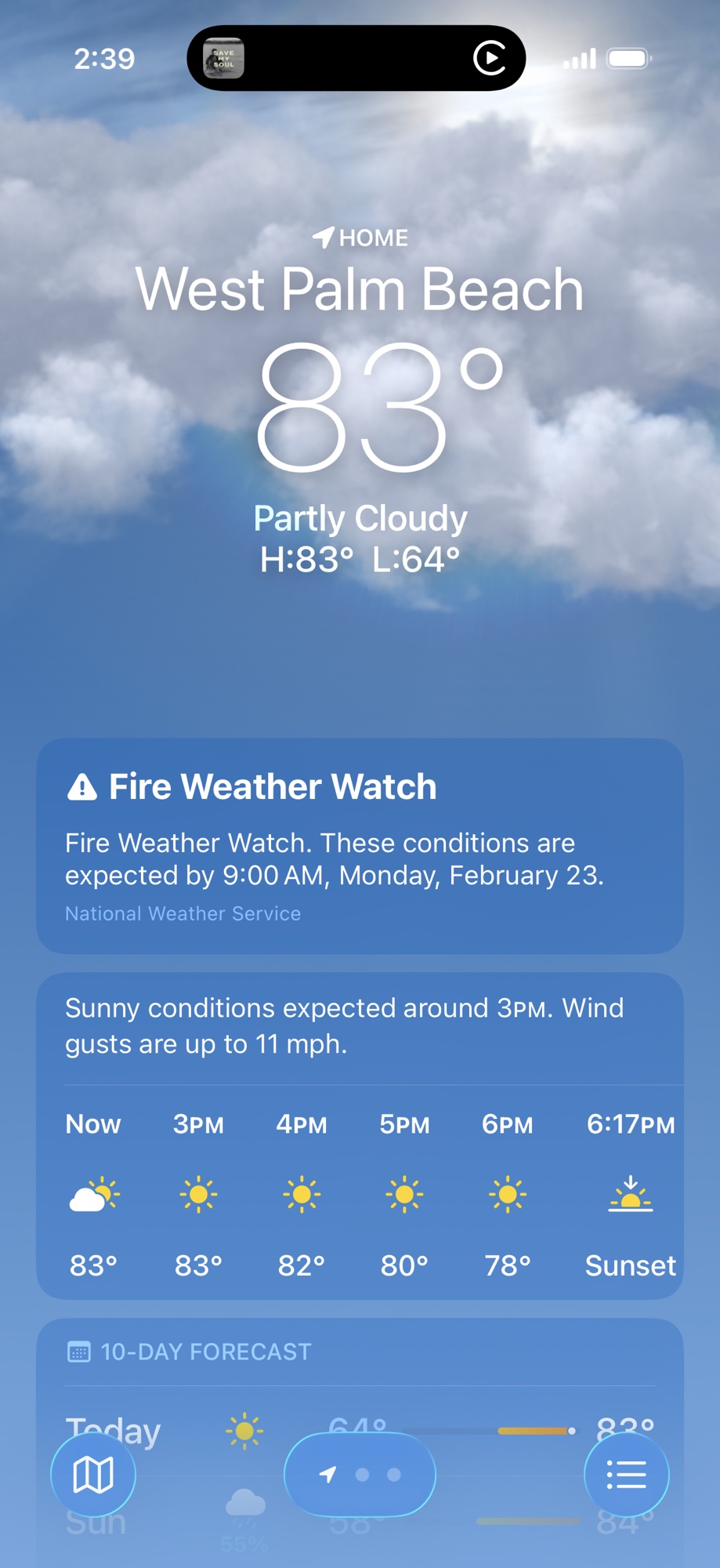
Task: Open the saved locations list
Action: click(626, 1475)
